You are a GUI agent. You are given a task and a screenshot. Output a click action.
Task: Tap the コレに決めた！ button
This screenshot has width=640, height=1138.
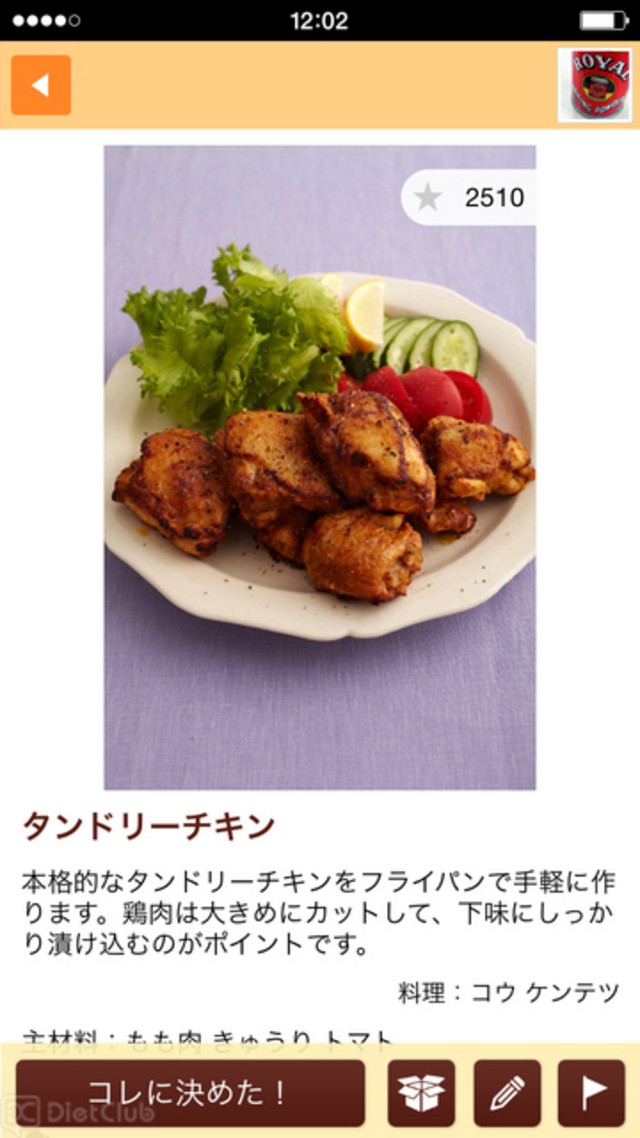point(190,1092)
